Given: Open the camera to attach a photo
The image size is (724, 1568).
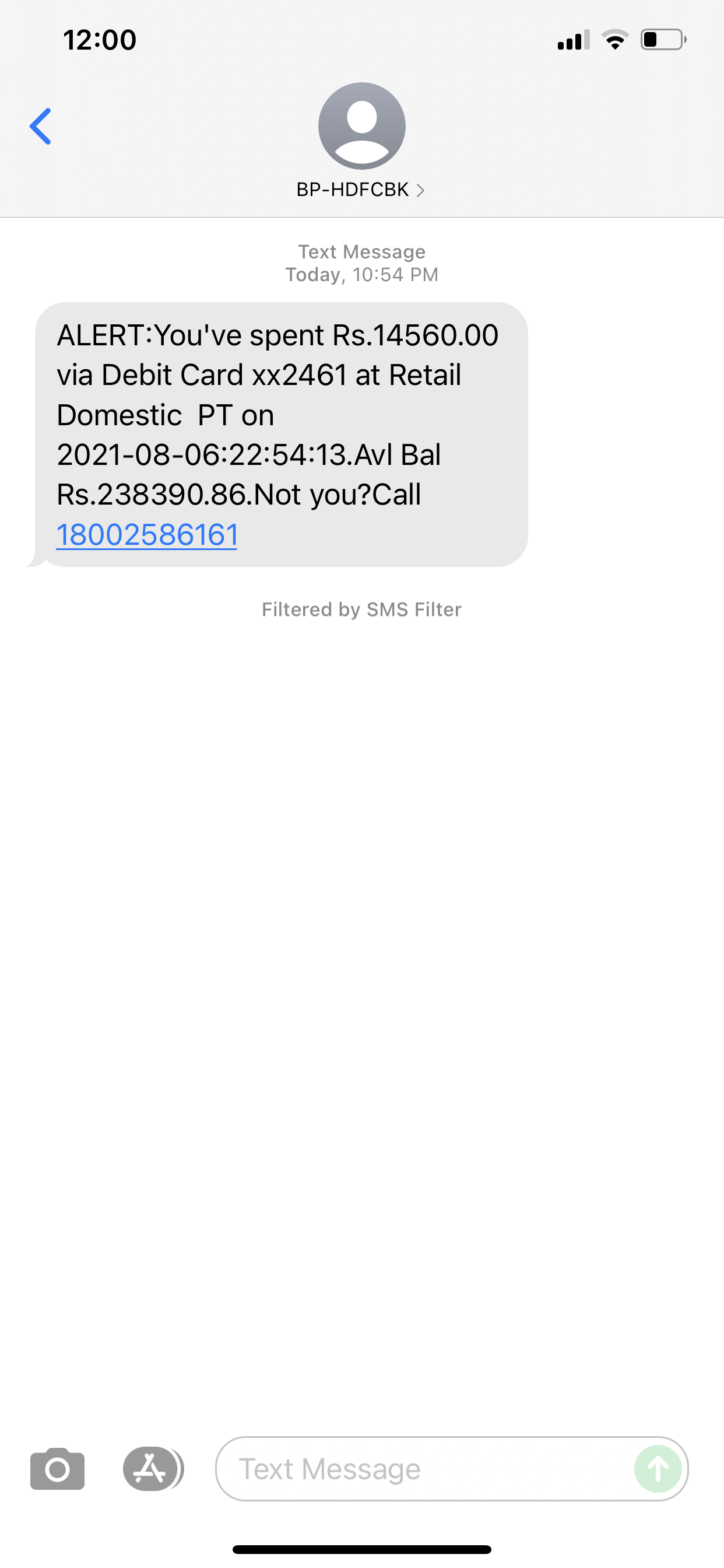Looking at the screenshot, I should tap(57, 1469).
